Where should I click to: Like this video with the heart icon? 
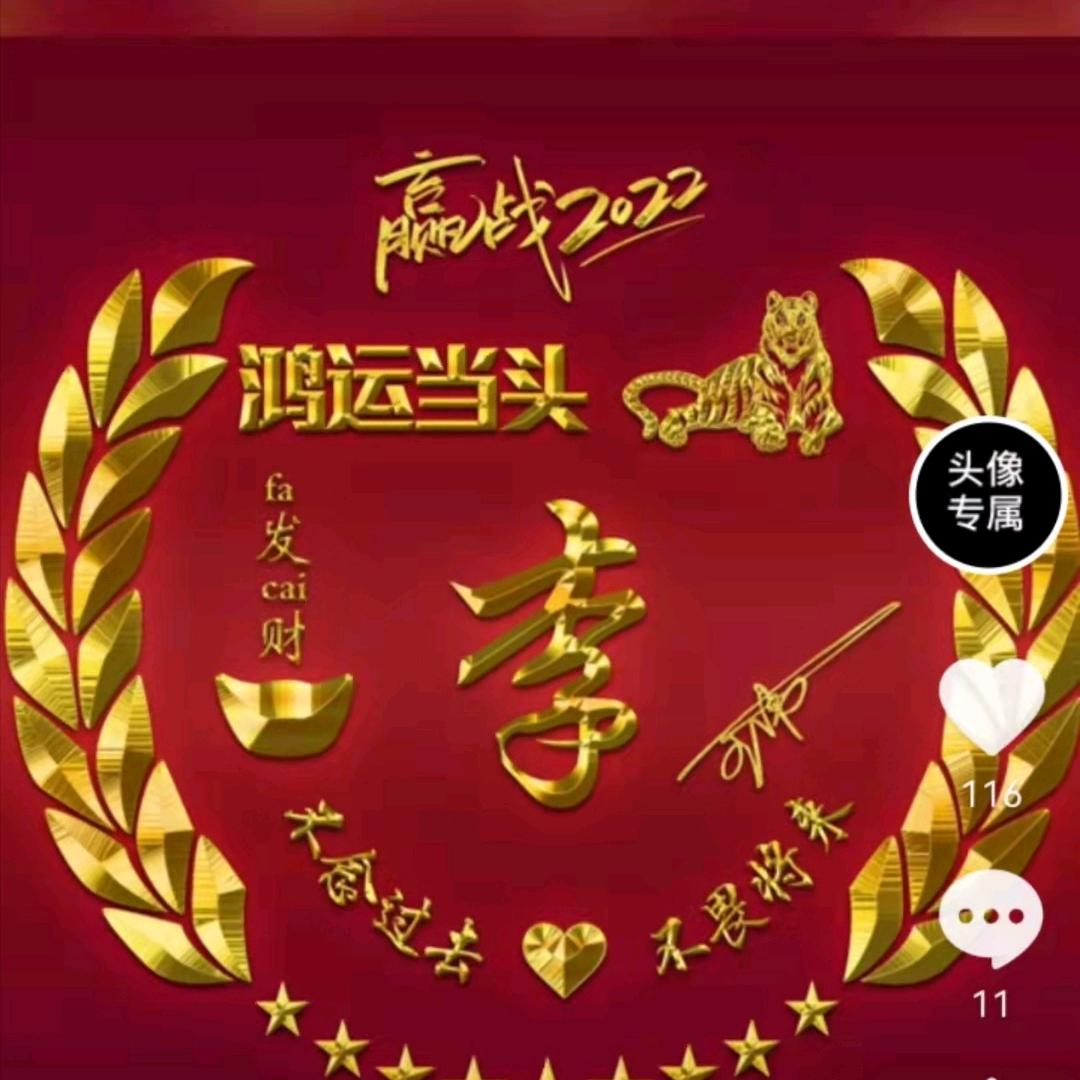pos(991,706)
